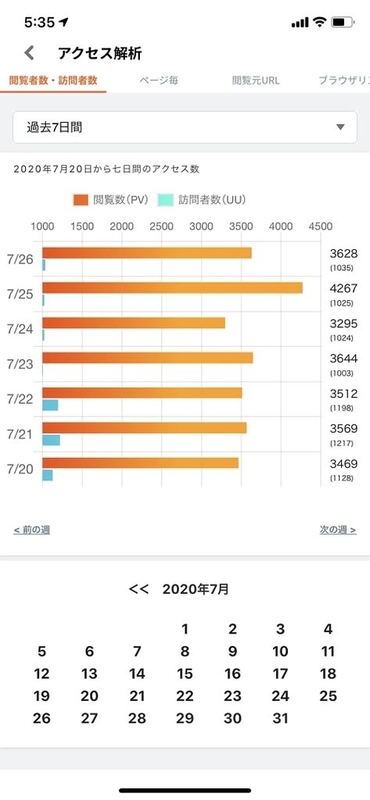Open the ブラウザ tab
The width and height of the screenshot is (370, 800).
tap(343, 81)
